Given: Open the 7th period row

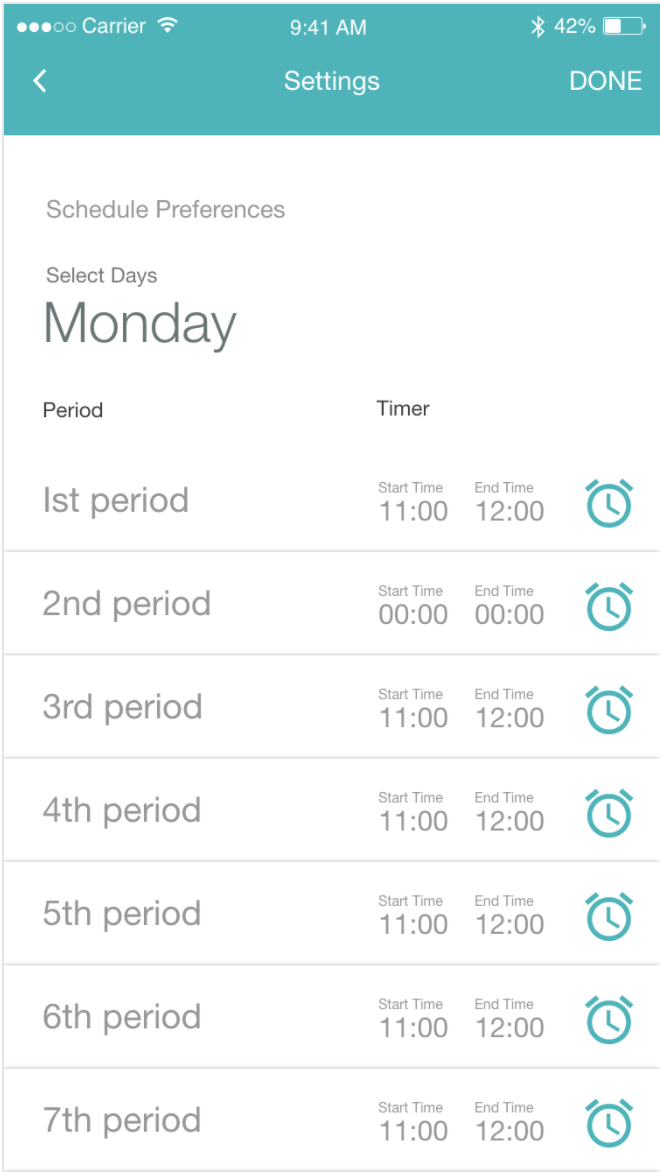Looking at the screenshot, I should (x=122, y=1120).
